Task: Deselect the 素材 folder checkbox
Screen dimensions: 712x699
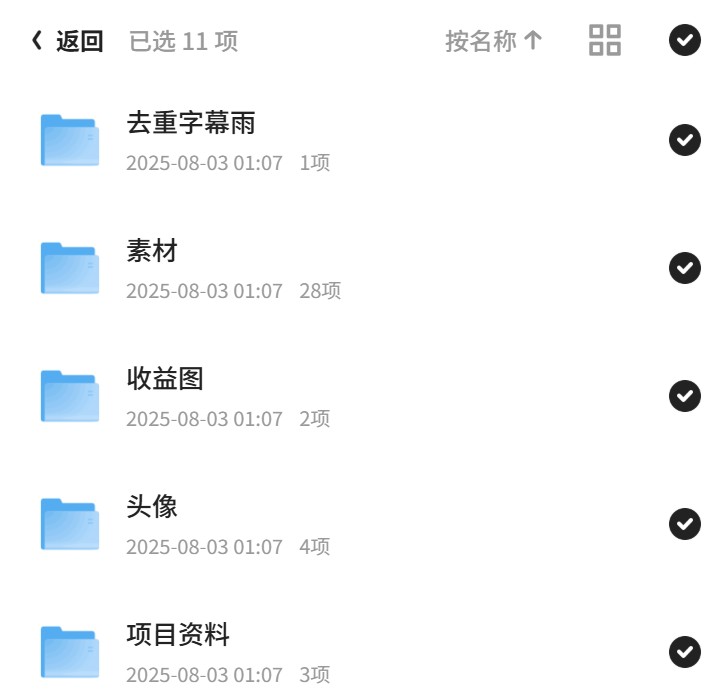Action: coord(685,268)
